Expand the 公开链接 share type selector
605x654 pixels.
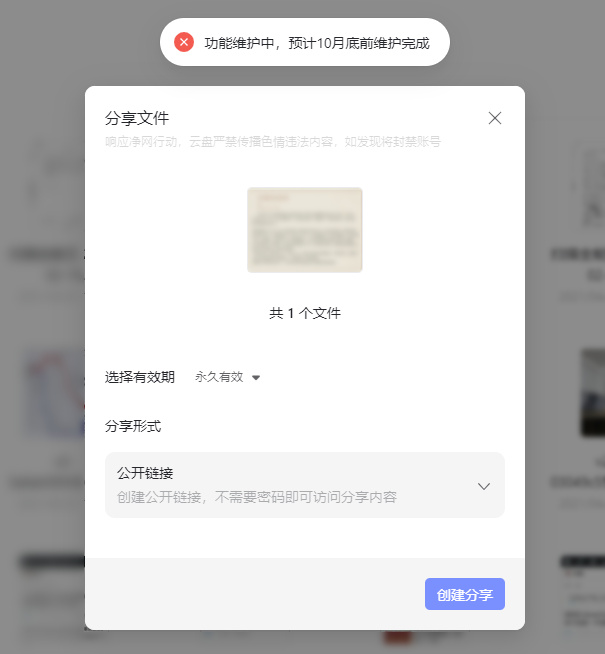[484, 486]
